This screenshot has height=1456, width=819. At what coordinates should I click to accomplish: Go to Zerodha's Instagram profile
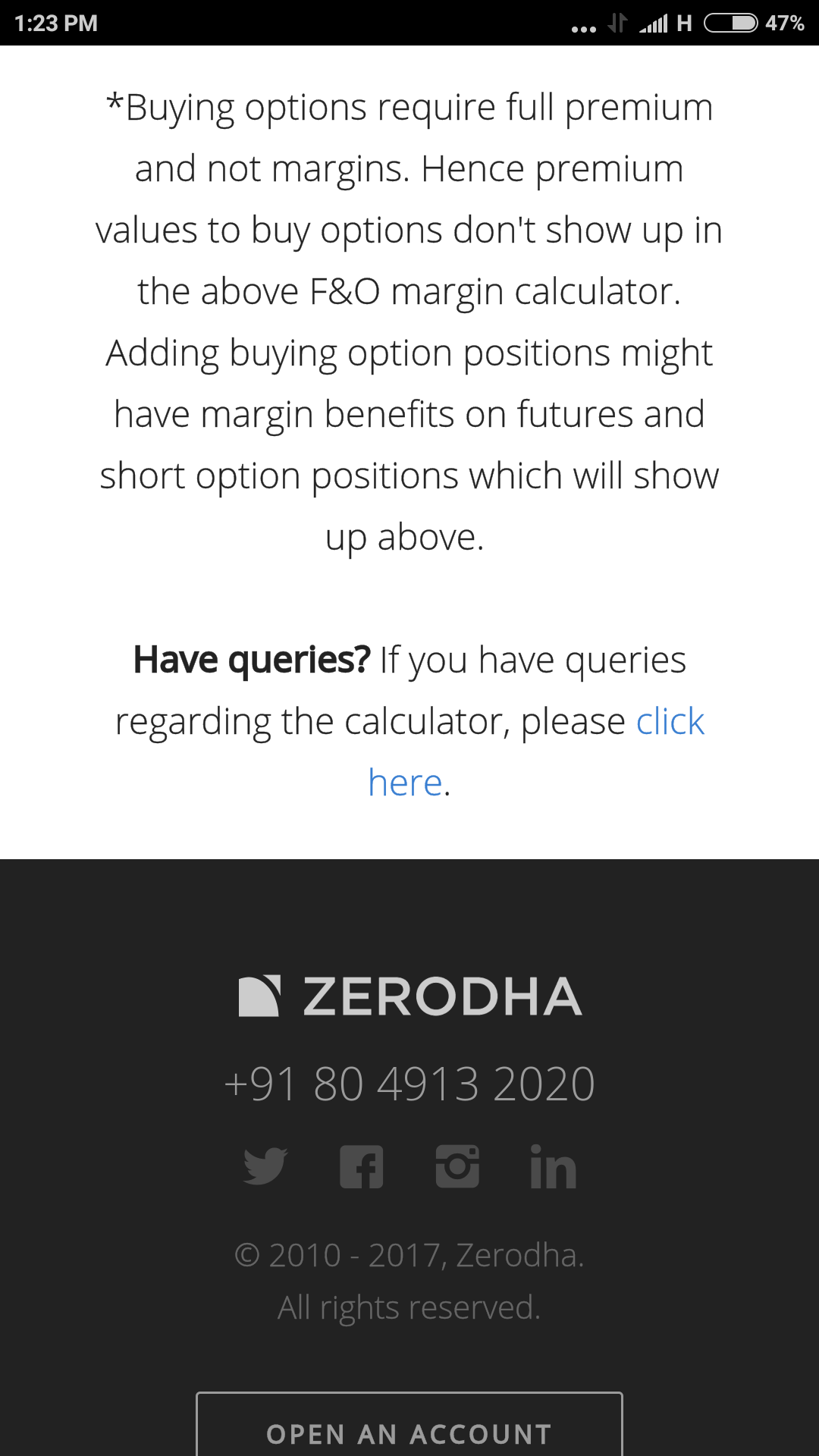(x=457, y=1166)
